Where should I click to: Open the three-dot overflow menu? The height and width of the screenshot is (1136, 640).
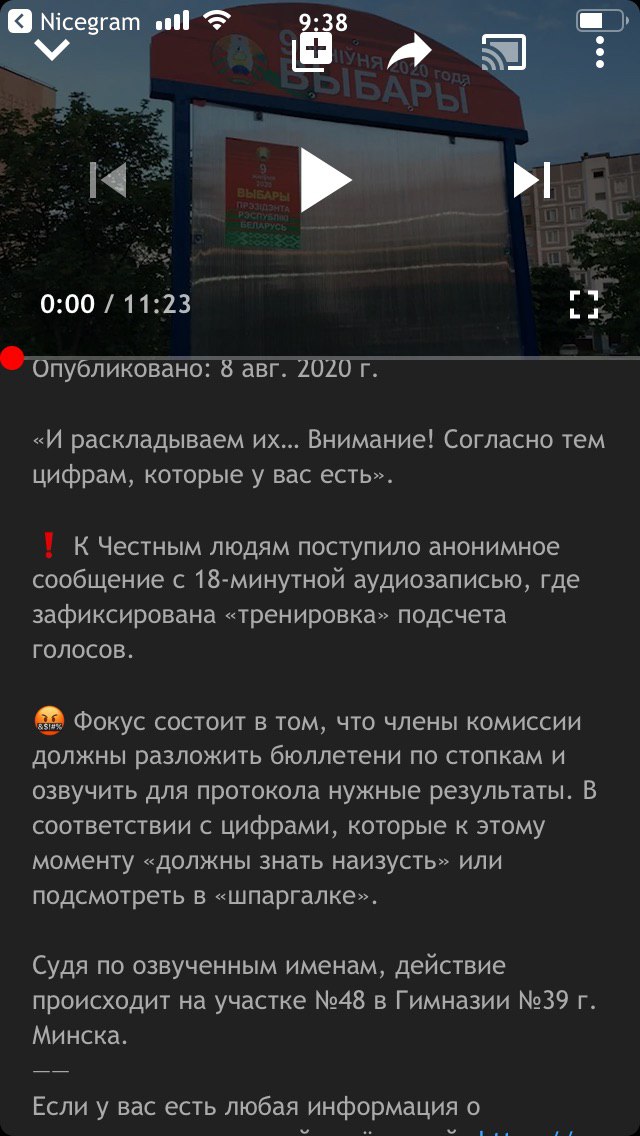(599, 51)
